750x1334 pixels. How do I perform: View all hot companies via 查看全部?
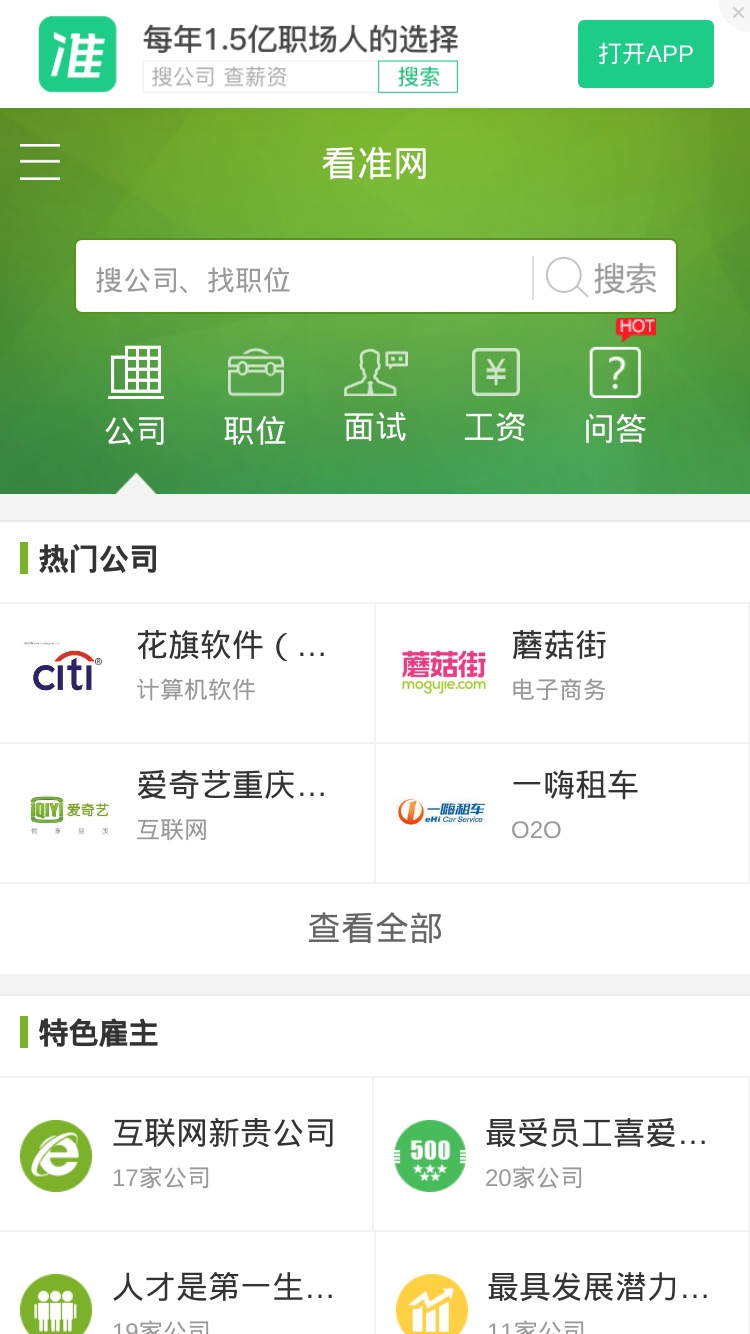tap(375, 928)
